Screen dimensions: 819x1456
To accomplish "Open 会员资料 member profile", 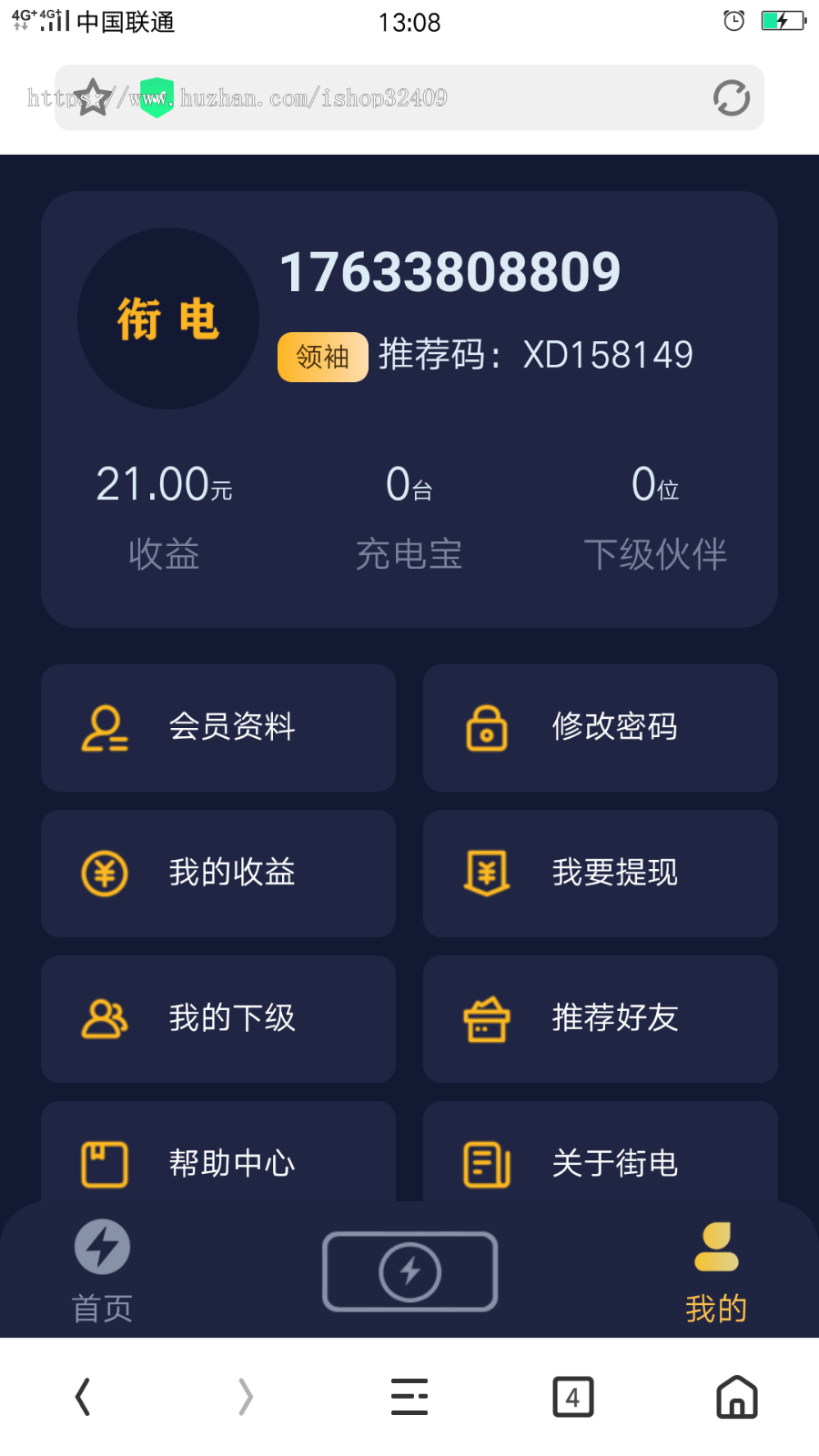I will [x=218, y=728].
